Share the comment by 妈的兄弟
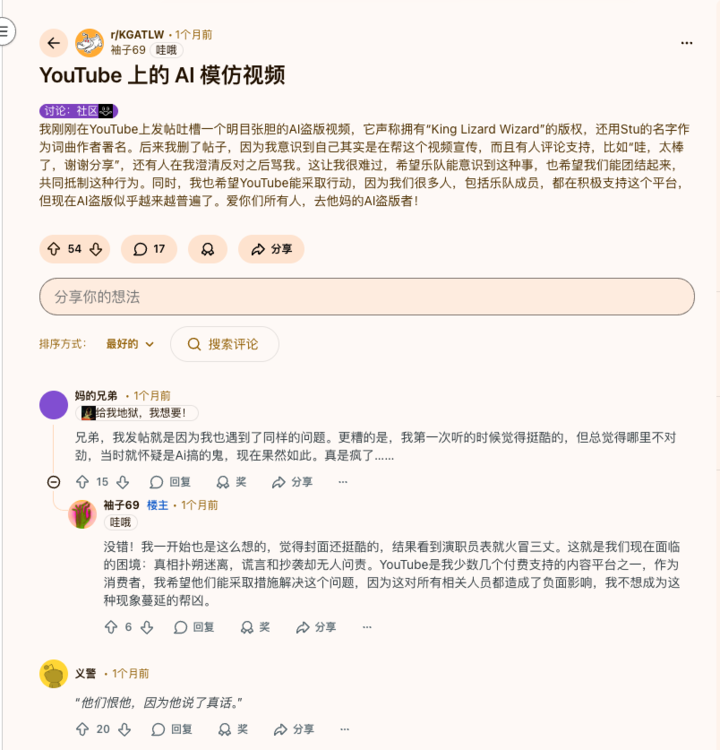 click(x=292, y=482)
